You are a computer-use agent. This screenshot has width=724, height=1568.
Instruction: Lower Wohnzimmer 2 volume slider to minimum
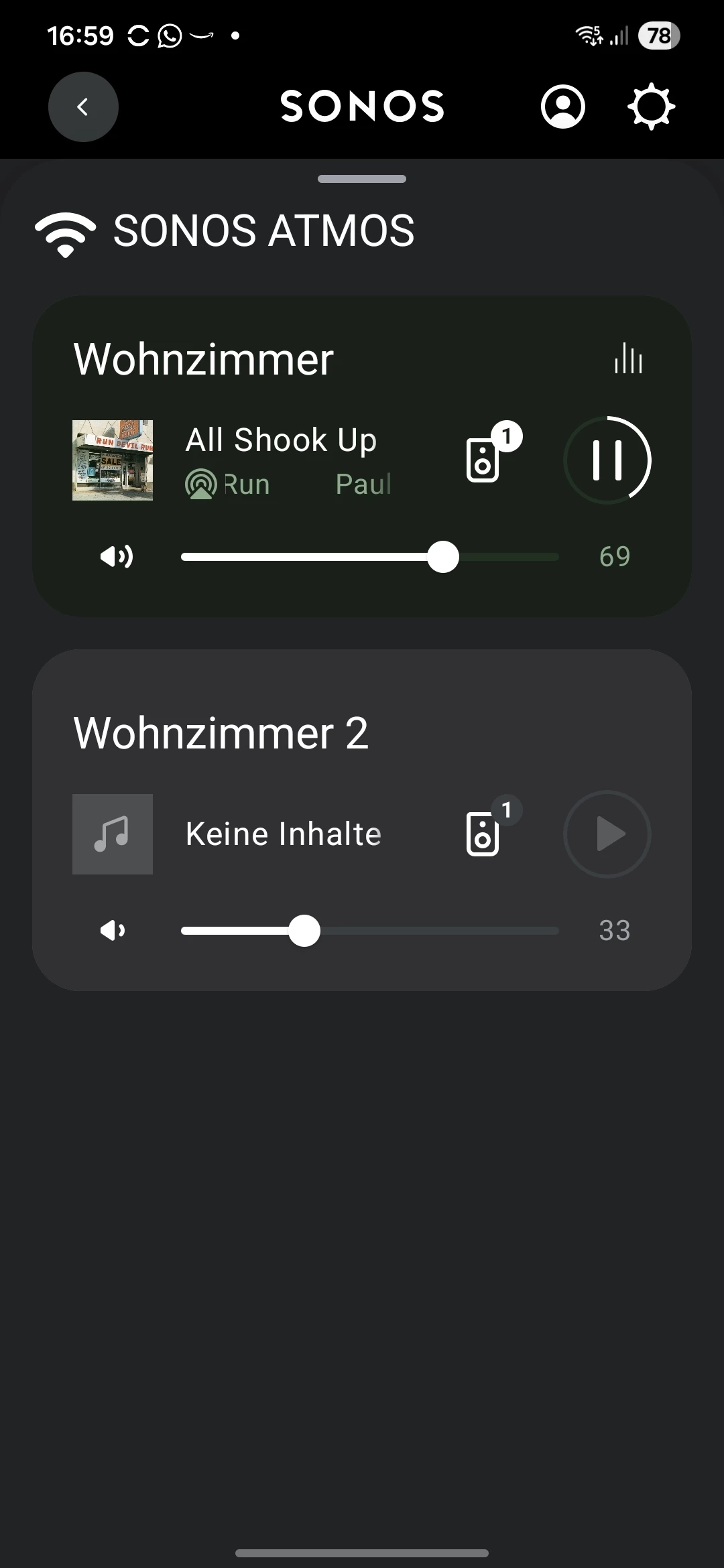(182, 931)
